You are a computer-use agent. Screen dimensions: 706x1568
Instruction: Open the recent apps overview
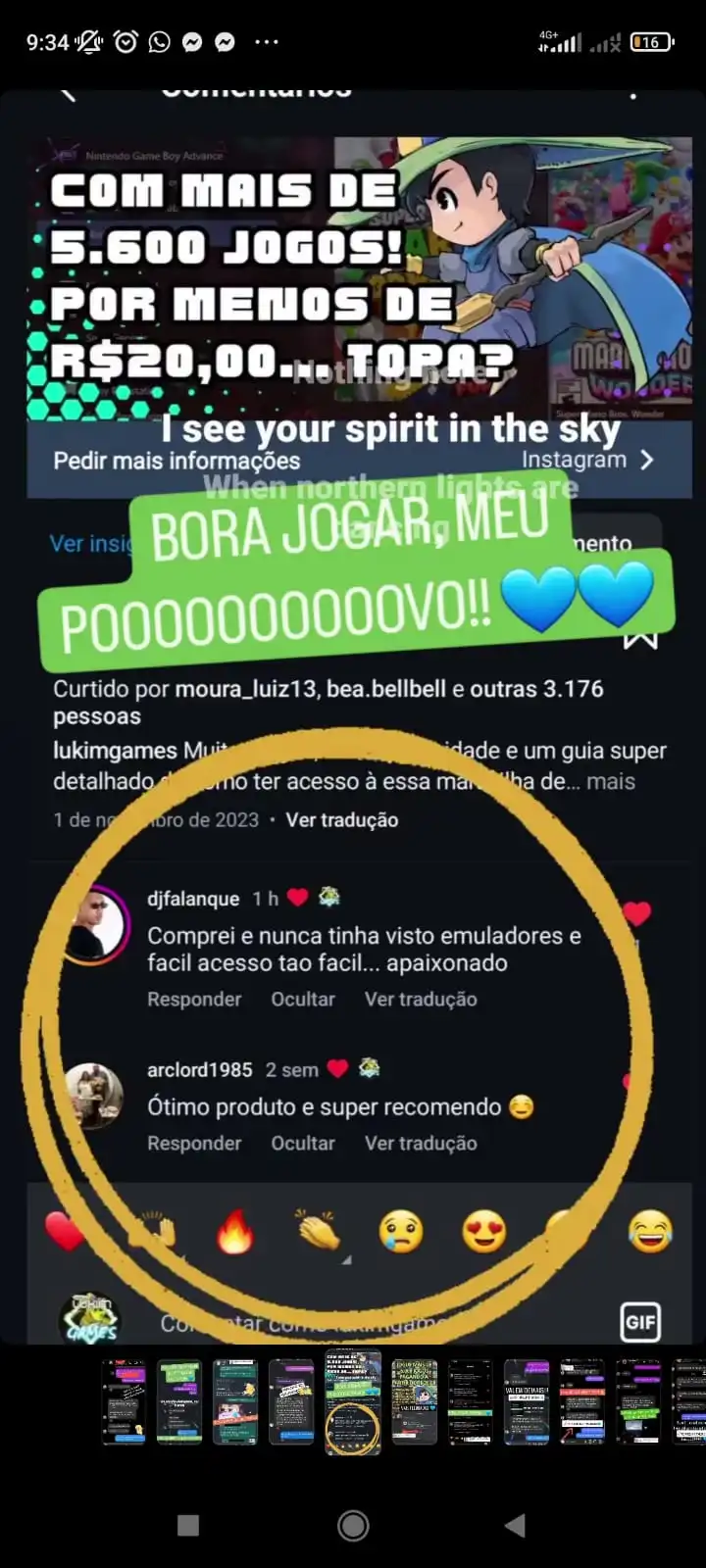(x=188, y=1525)
